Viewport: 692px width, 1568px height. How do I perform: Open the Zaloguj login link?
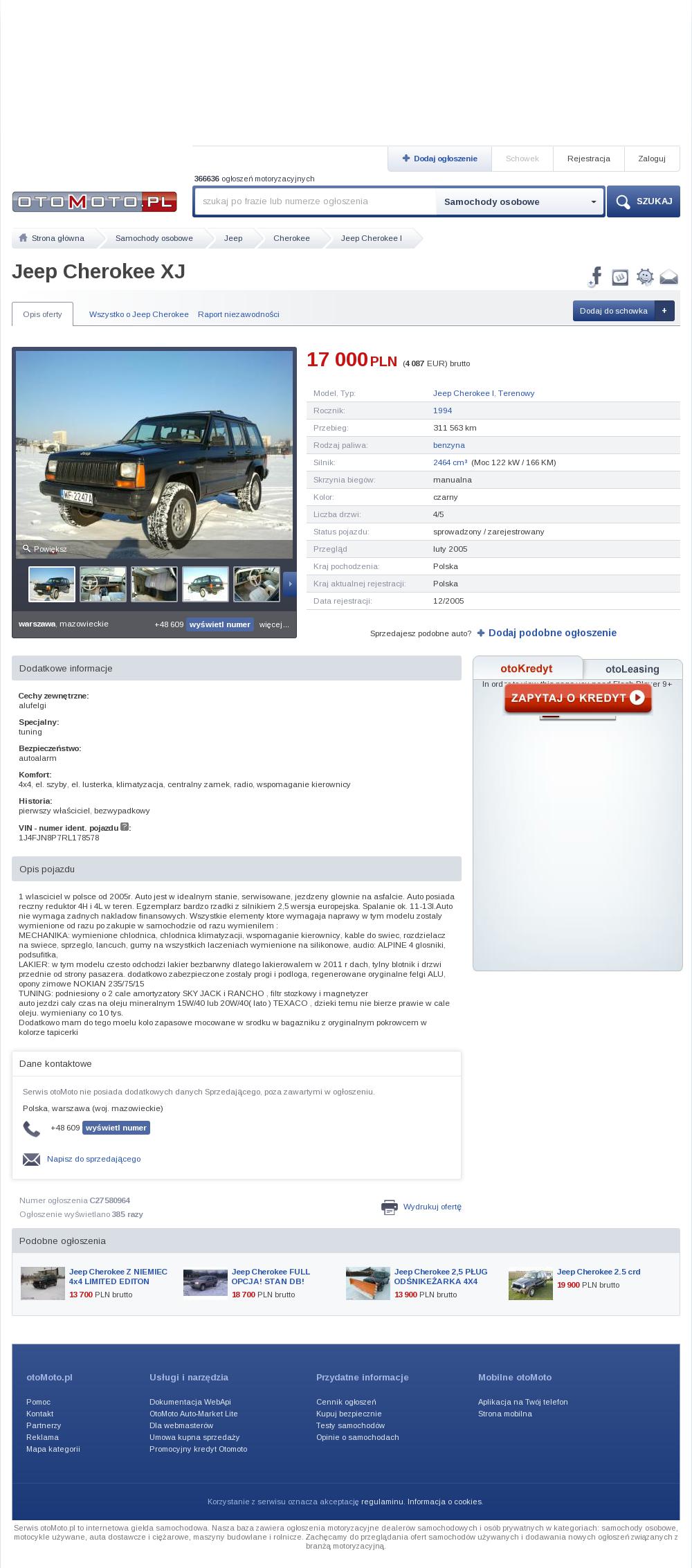(x=652, y=159)
